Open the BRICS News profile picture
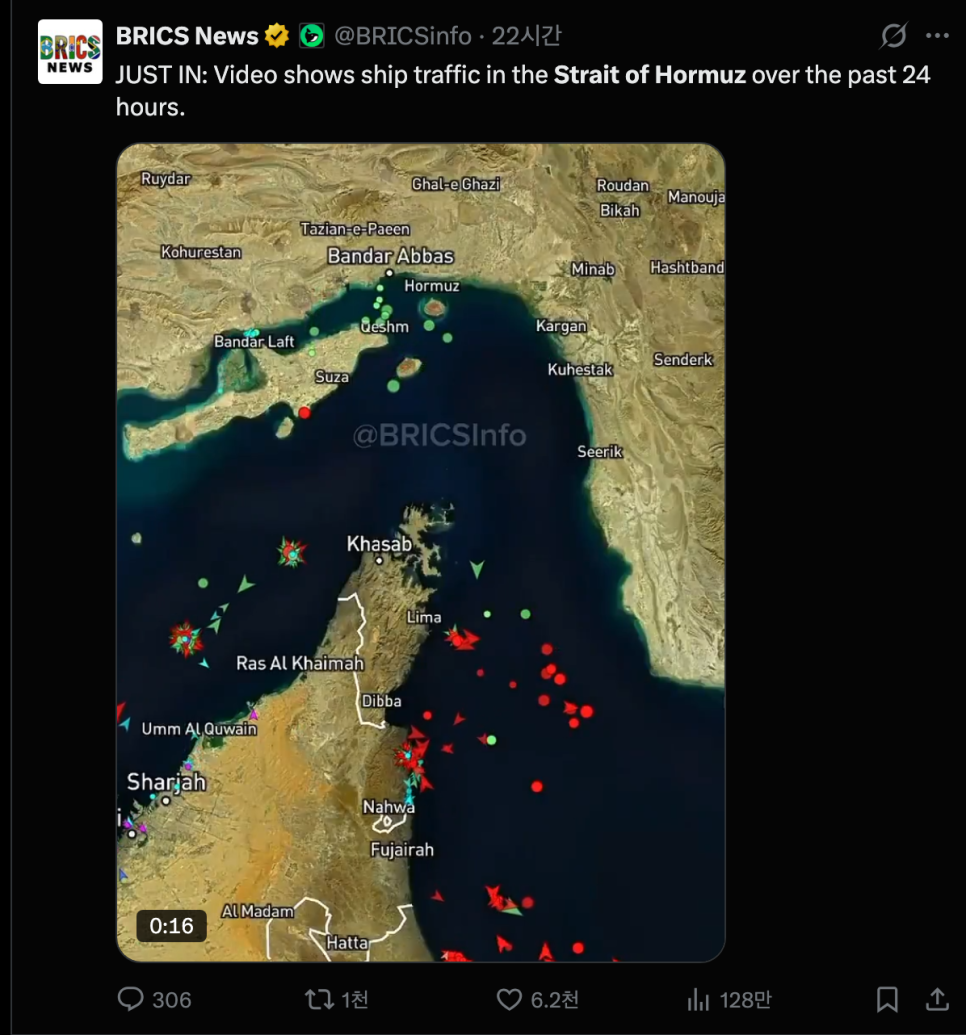 (x=70, y=52)
